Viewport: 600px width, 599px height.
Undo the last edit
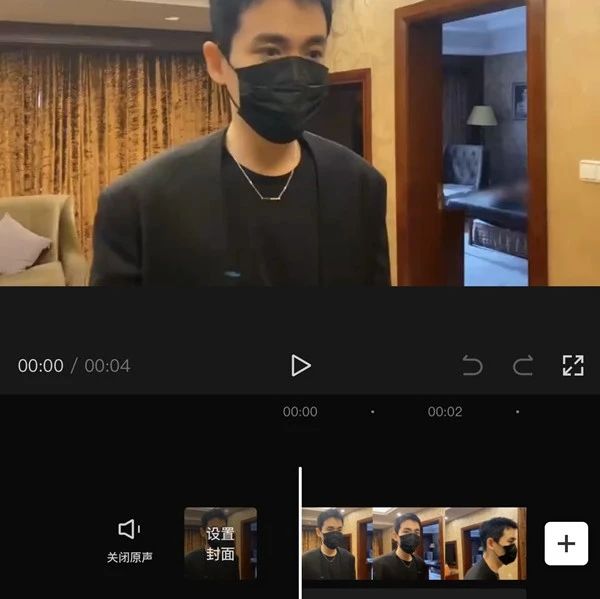click(x=472, y=366)
